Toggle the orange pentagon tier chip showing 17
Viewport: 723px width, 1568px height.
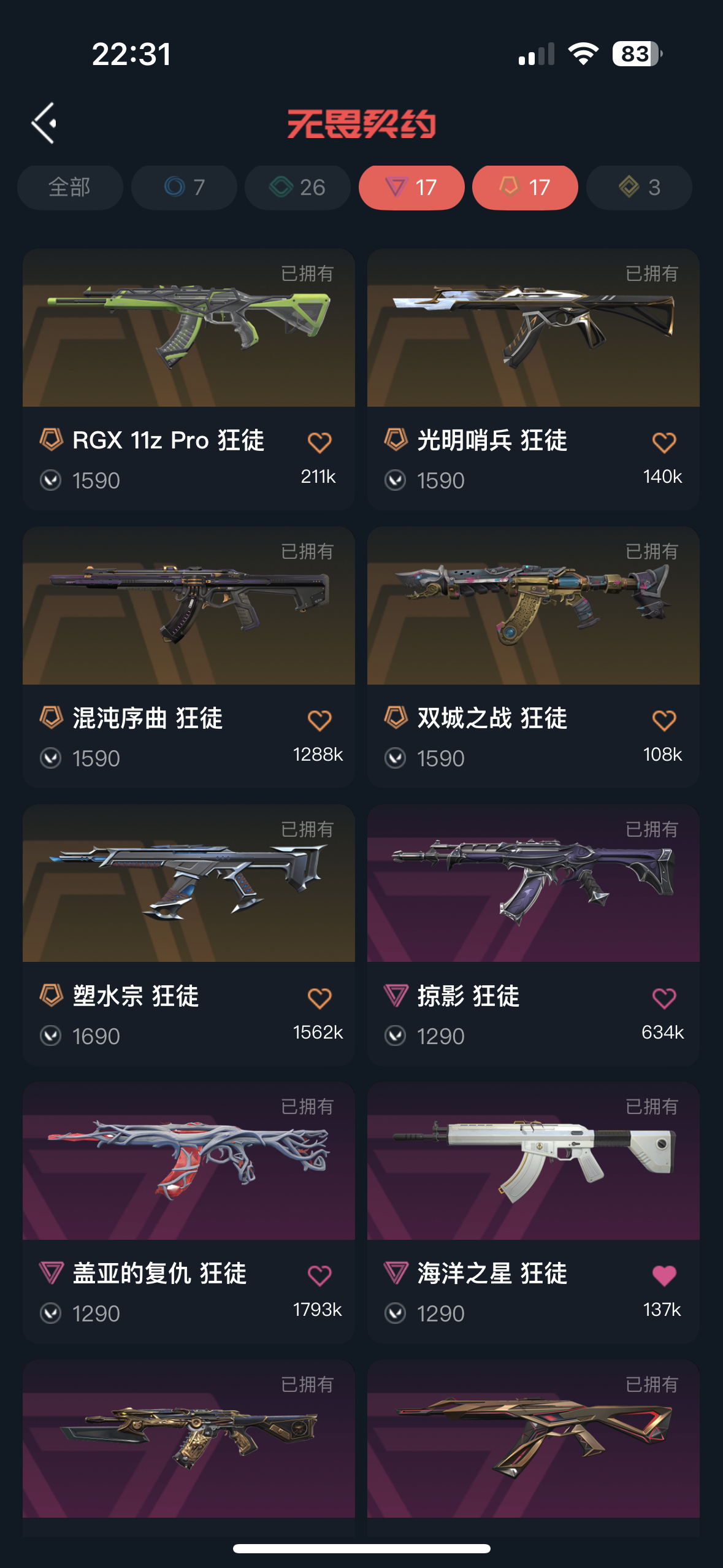[x=525, y=187]
